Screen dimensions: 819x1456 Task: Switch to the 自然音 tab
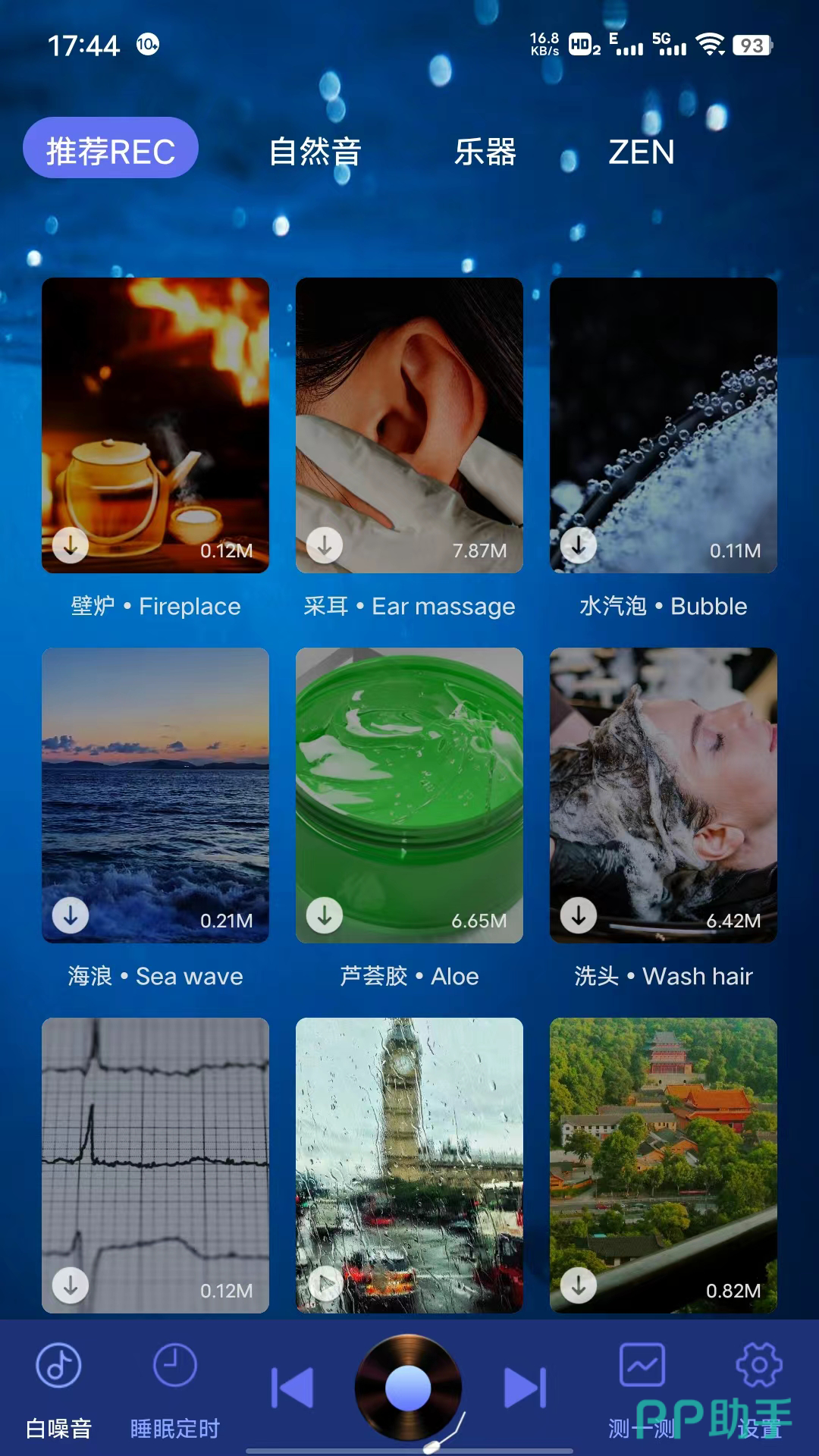pyautogui.click(x=315, y=152)
